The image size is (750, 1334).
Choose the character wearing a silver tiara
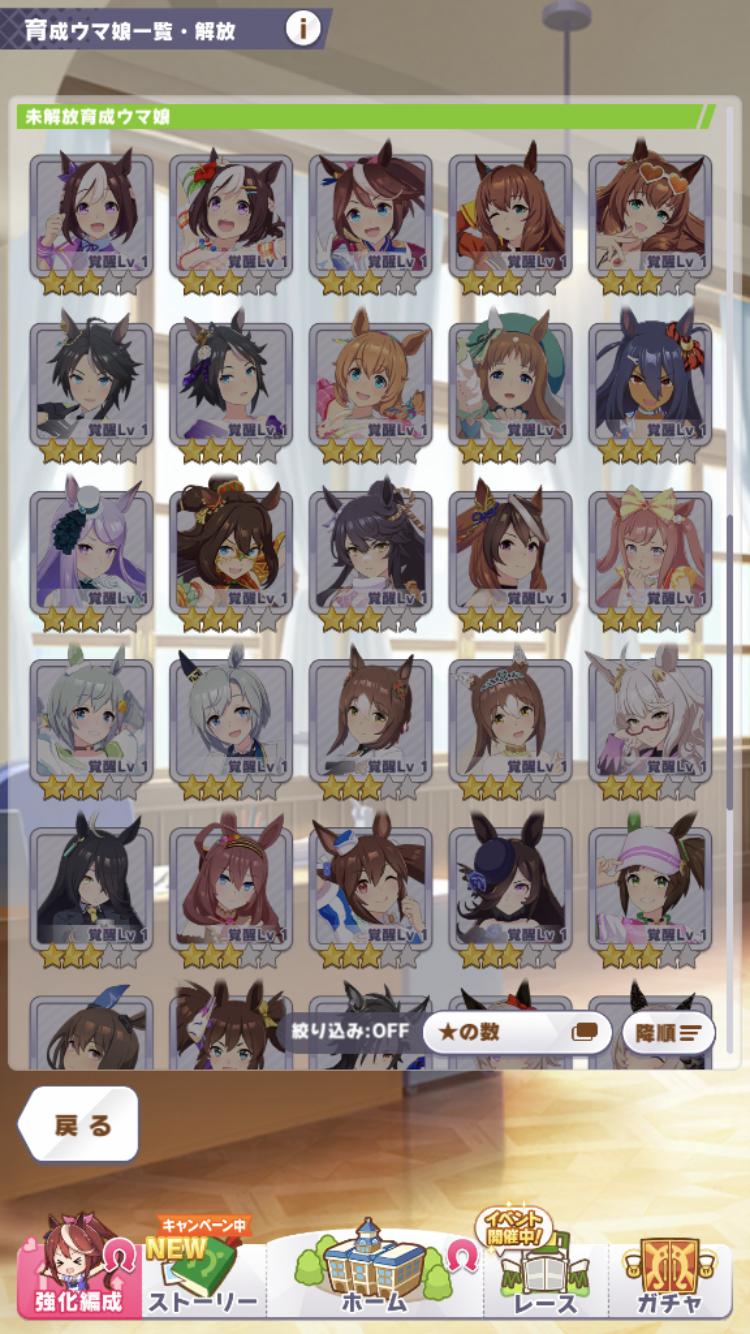pyautogui.click(x=510, y=719)
